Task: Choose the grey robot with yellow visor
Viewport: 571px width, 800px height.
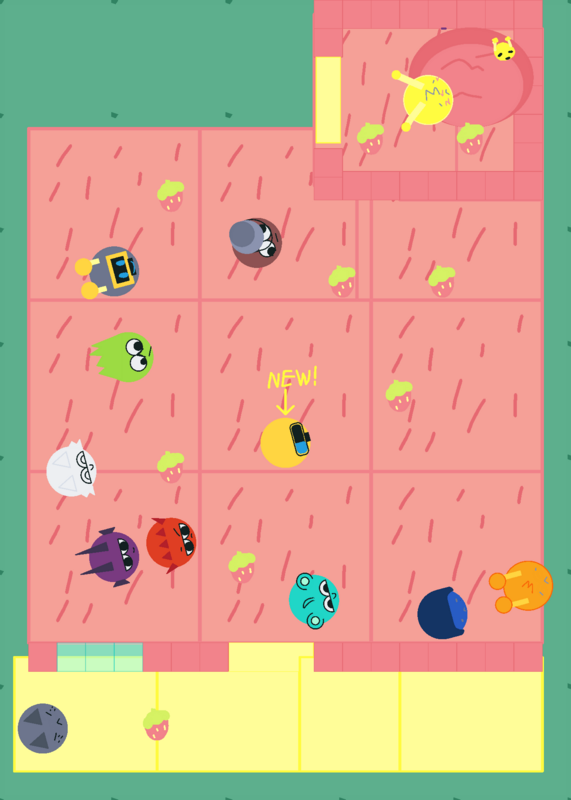Action: (108, 272)
